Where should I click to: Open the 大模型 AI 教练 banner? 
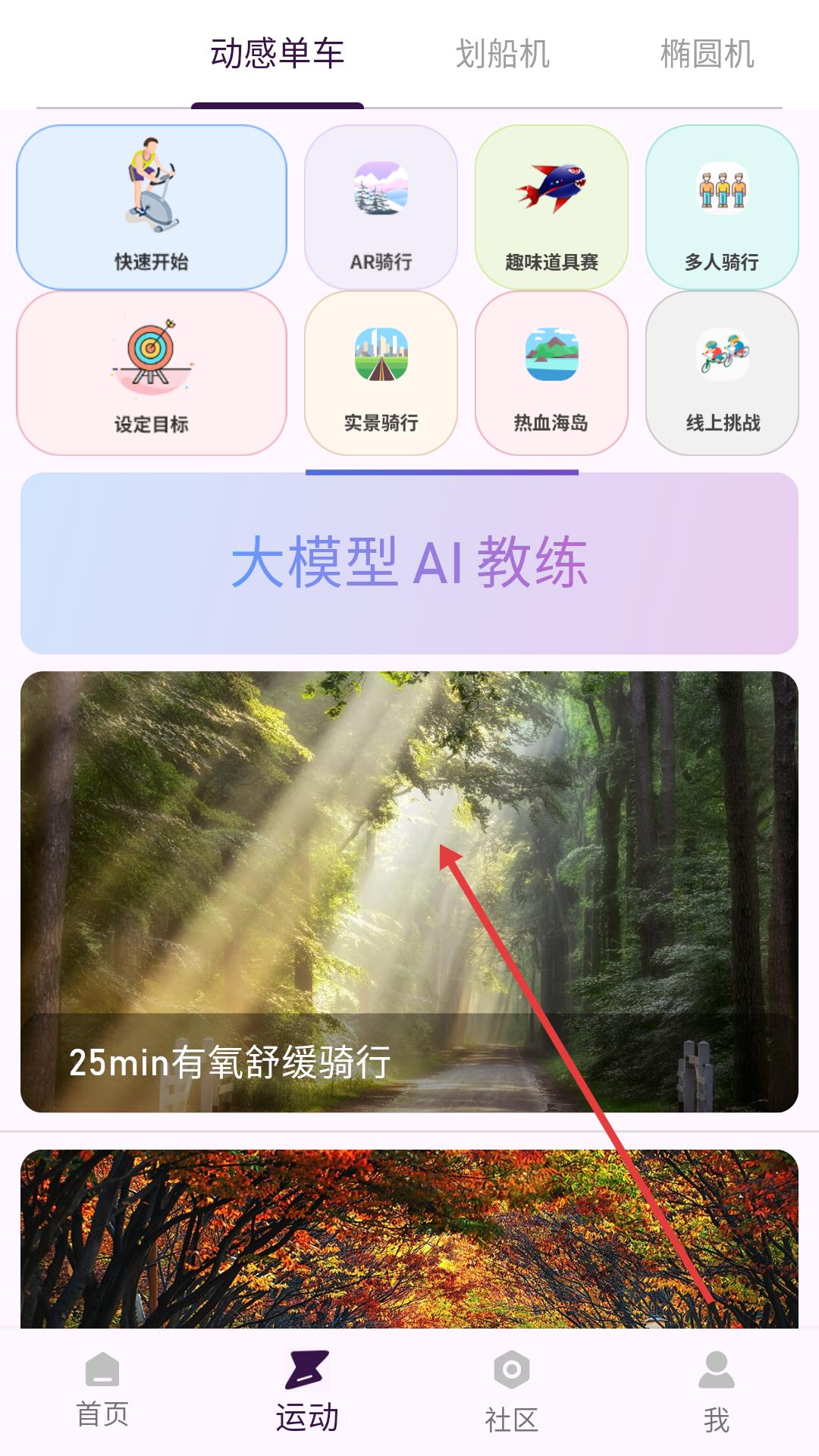pyautogui.click(x=409, y=563)
